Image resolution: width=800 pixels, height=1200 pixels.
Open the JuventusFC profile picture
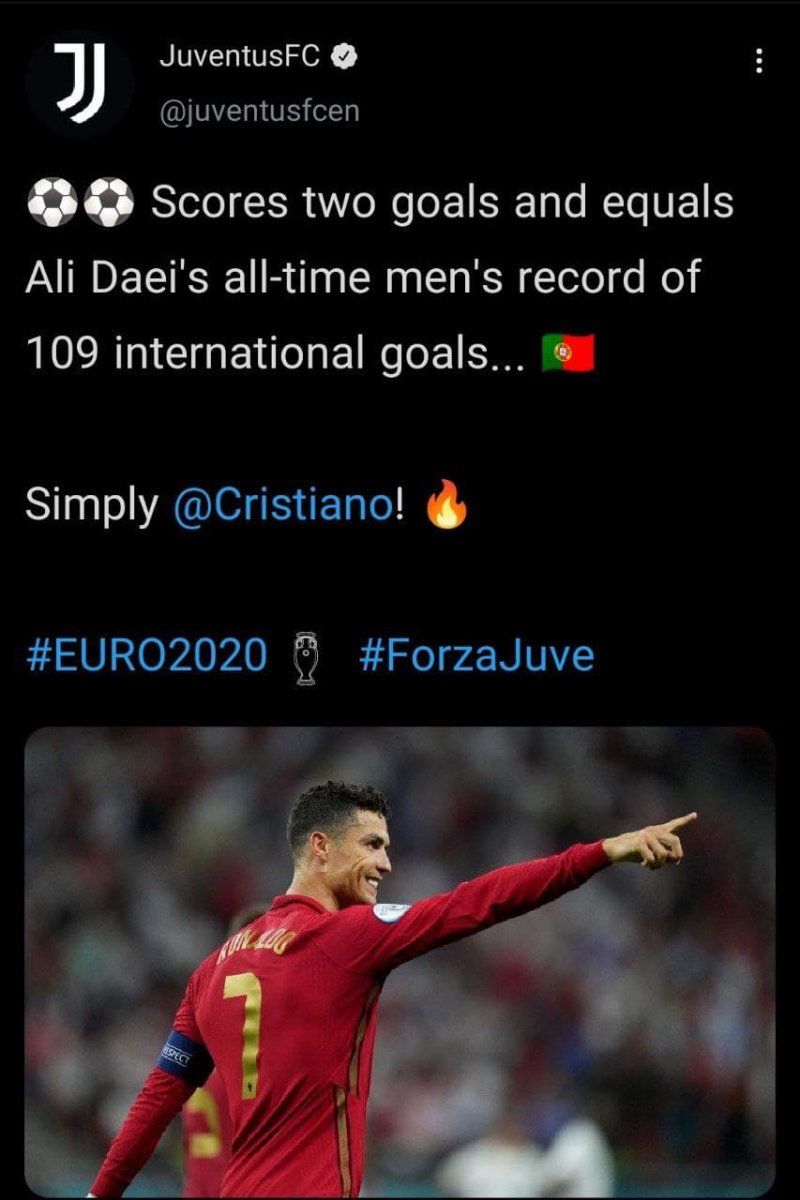coord(79,83)
